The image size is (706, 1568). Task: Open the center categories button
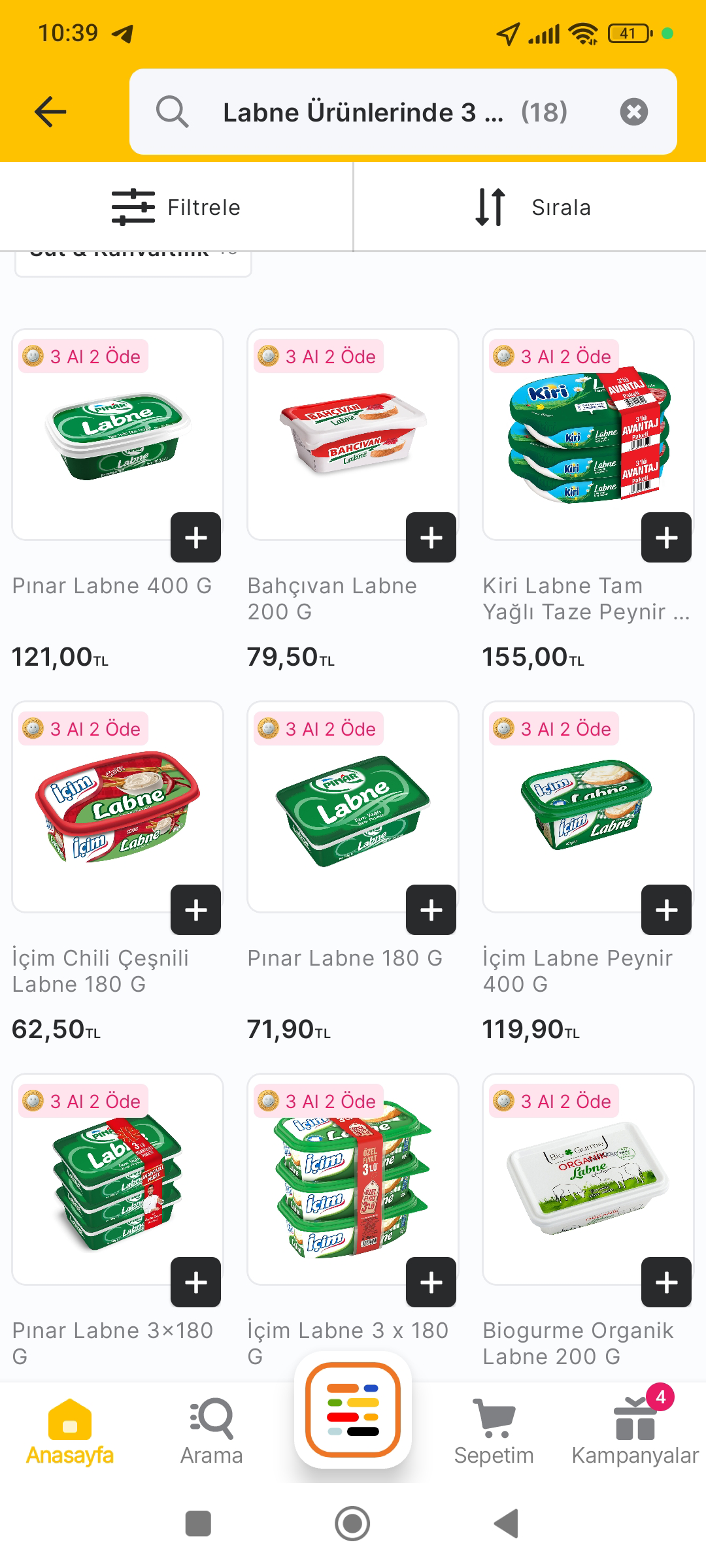pyautogui.click(x=353, y=1409)
